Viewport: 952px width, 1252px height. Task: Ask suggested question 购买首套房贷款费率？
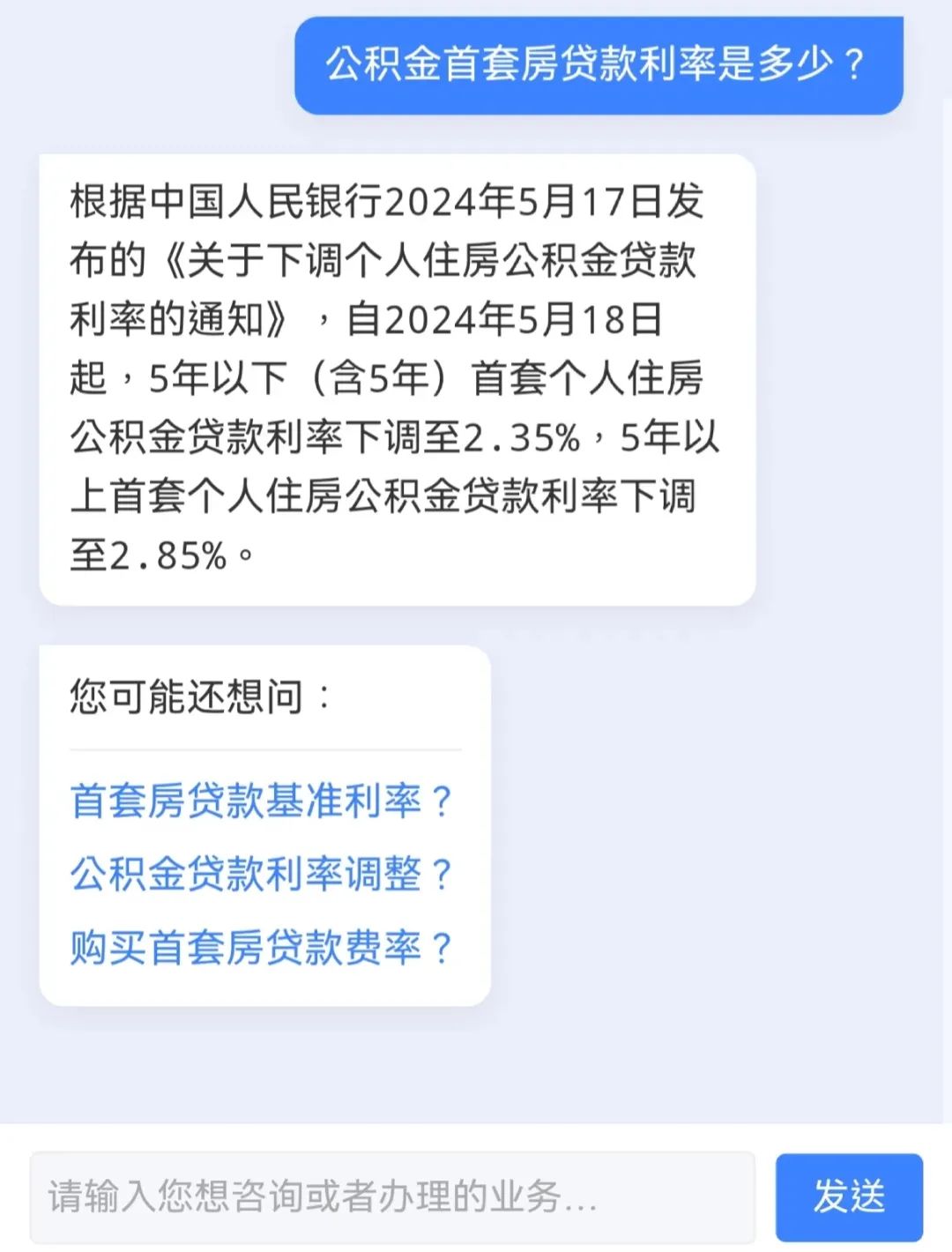(x=261, y=948)
